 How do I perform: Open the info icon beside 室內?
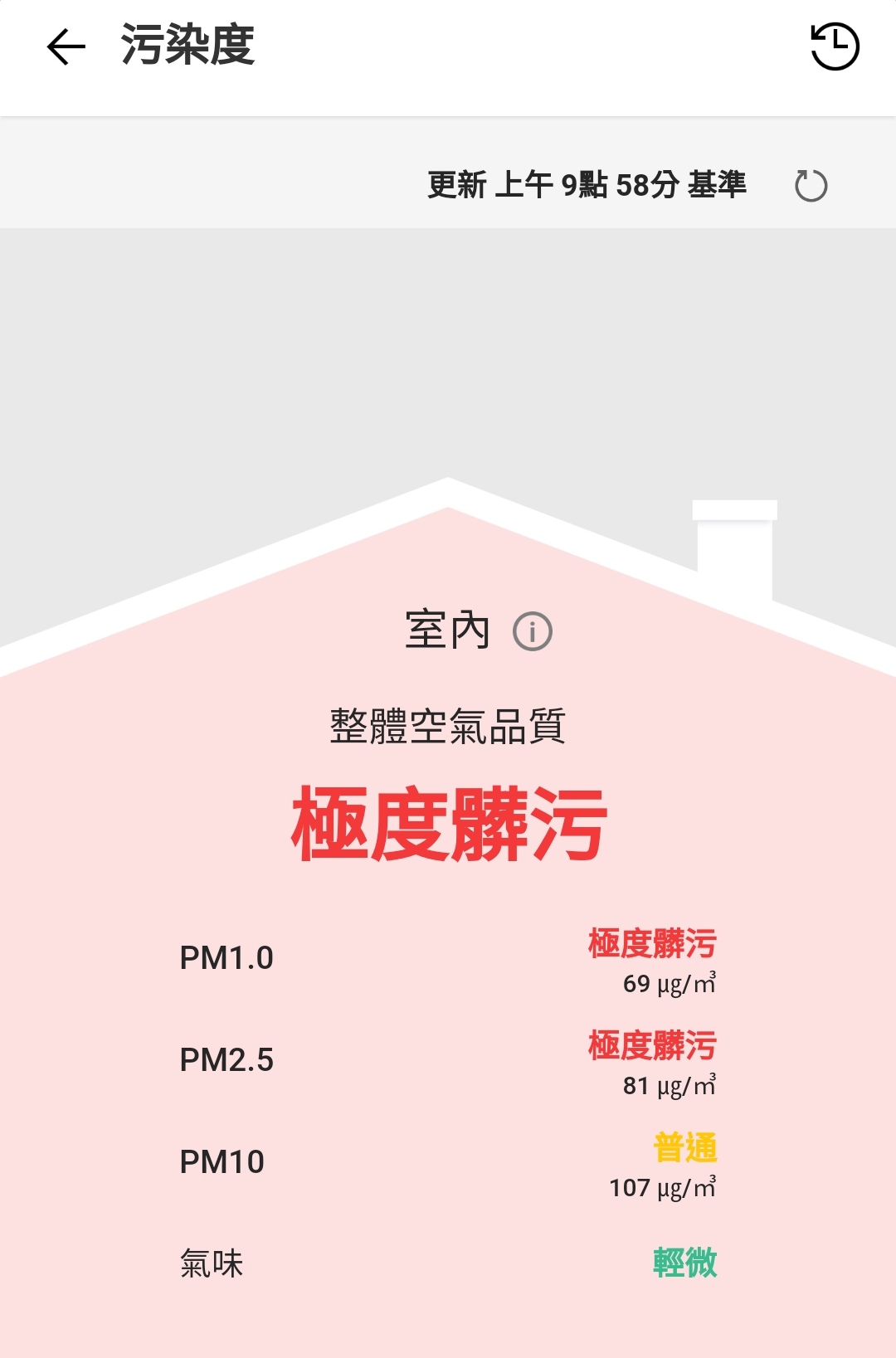click(x=532, y=632)
